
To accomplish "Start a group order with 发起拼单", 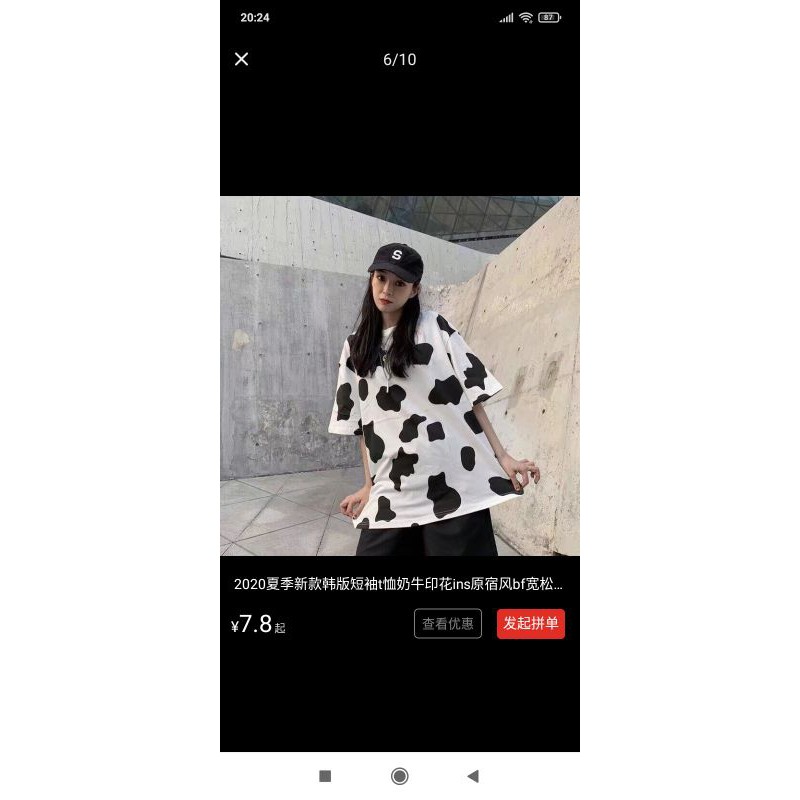I will tap(531, 624).
